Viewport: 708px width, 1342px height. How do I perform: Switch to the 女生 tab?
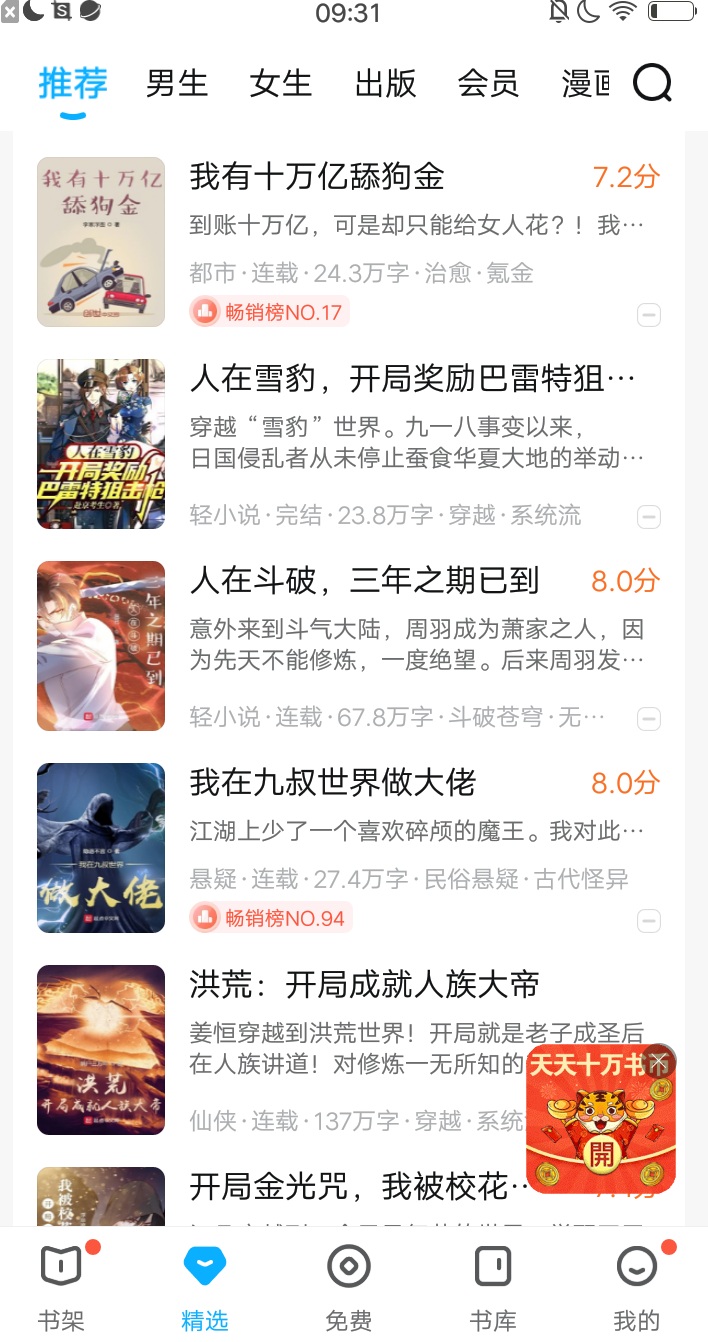pos(281,84)
